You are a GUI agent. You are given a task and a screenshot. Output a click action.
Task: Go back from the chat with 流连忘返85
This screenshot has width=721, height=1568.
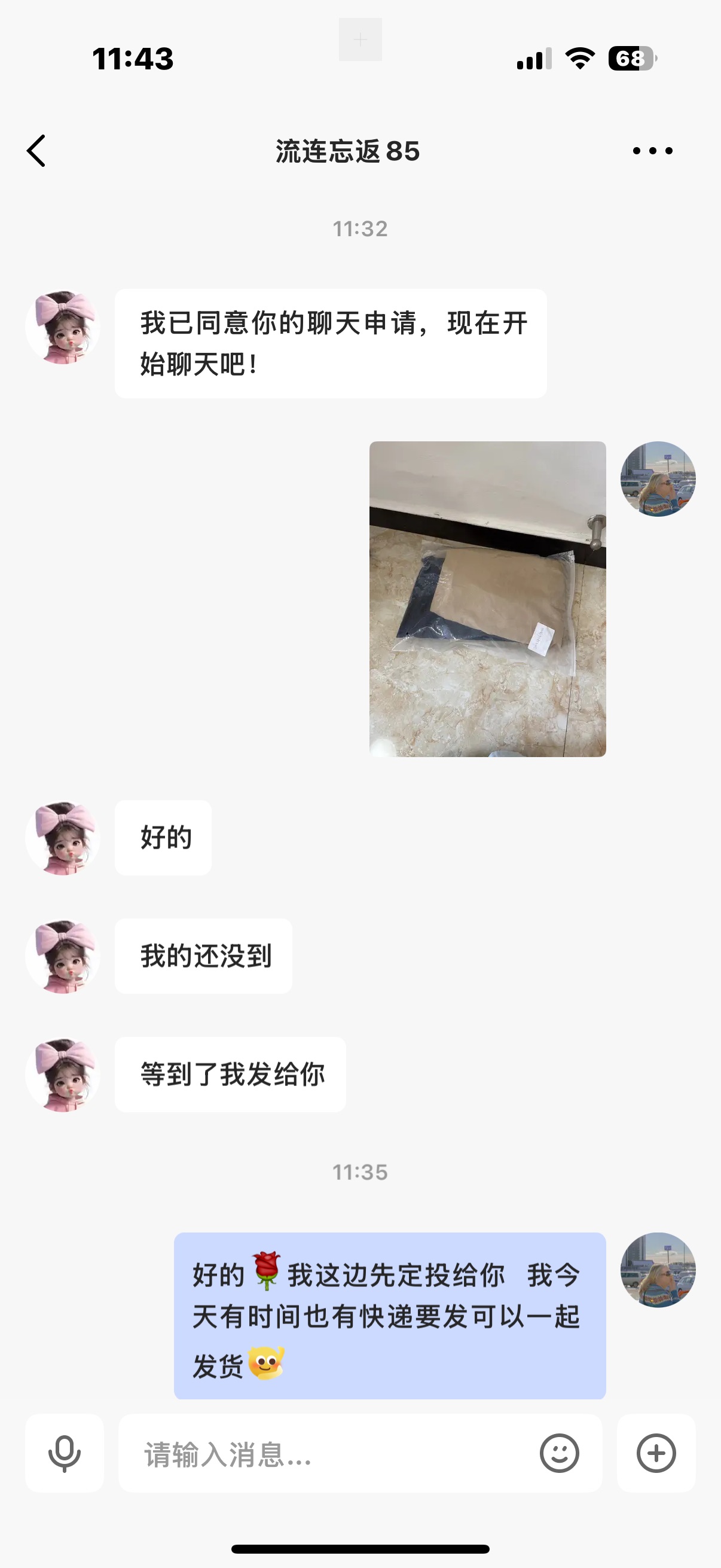(x=36, y=151)
